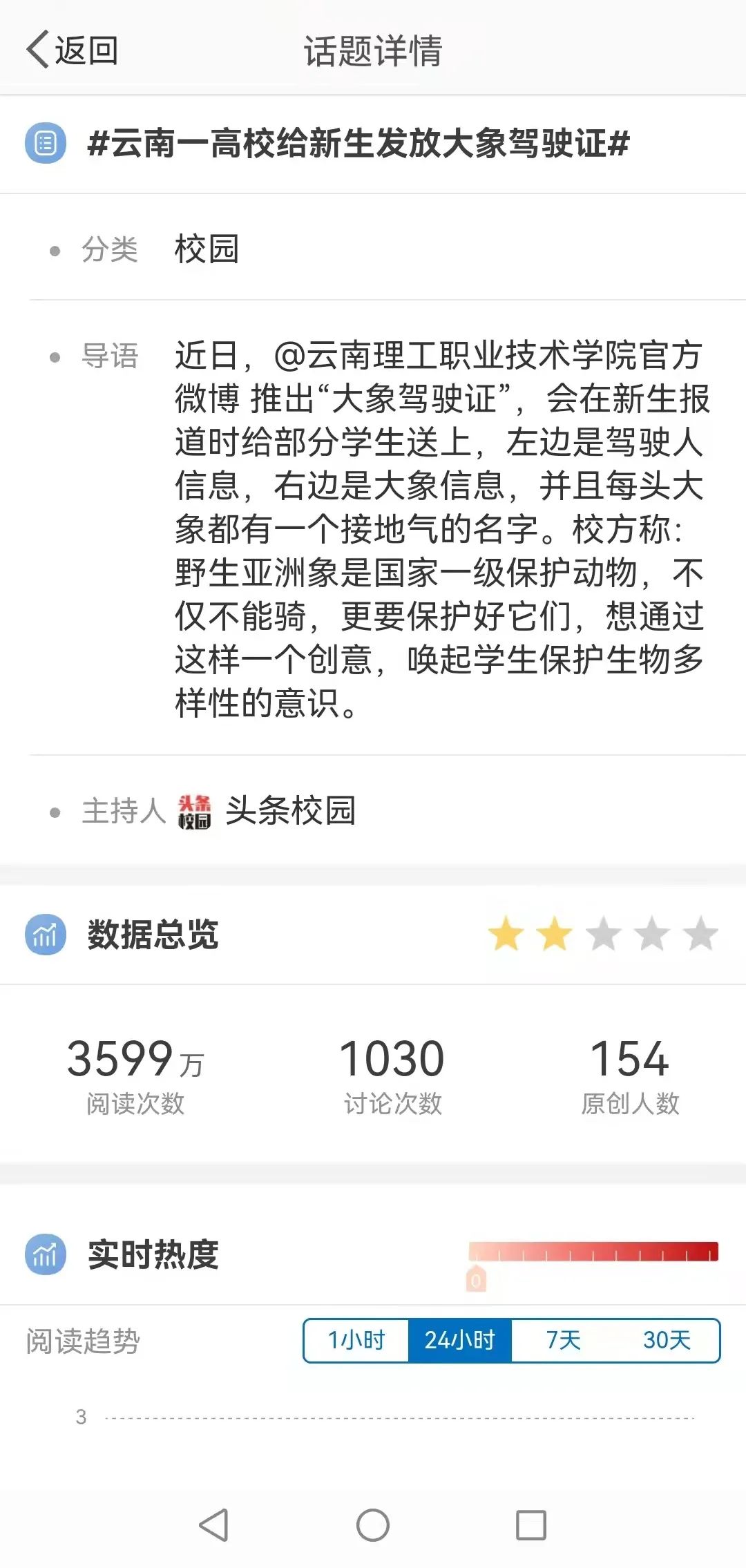Open the recent apps overview
The image size is (746, 1568).
pyautogui.click(x=531, y=1524)
